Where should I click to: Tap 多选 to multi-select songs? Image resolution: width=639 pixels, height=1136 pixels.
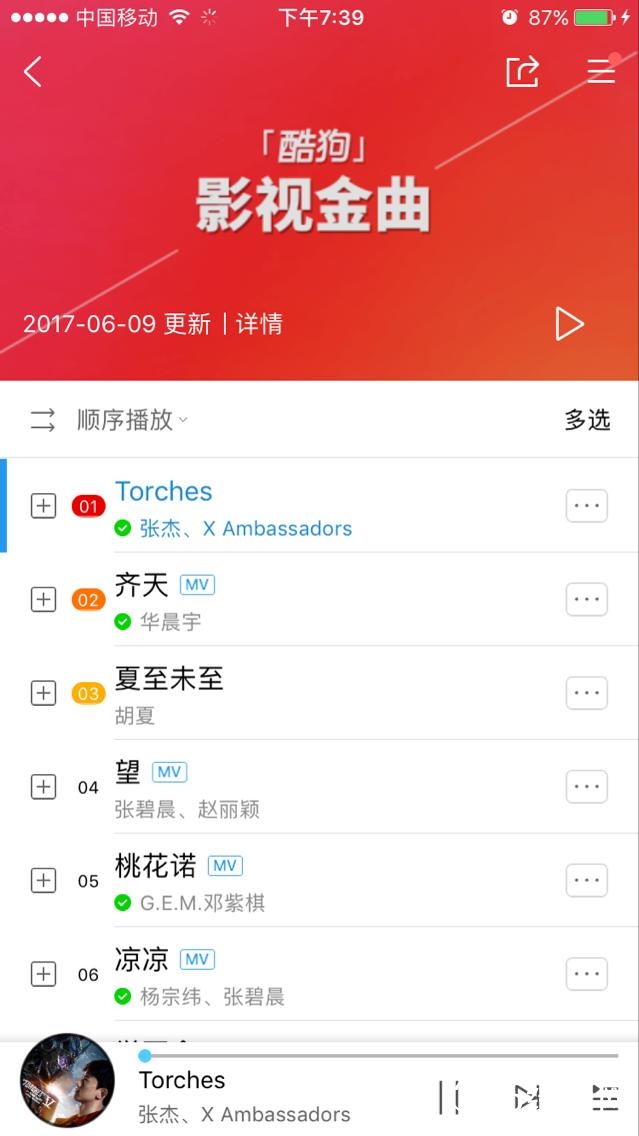pyautogui.click(x=587, y=420)
